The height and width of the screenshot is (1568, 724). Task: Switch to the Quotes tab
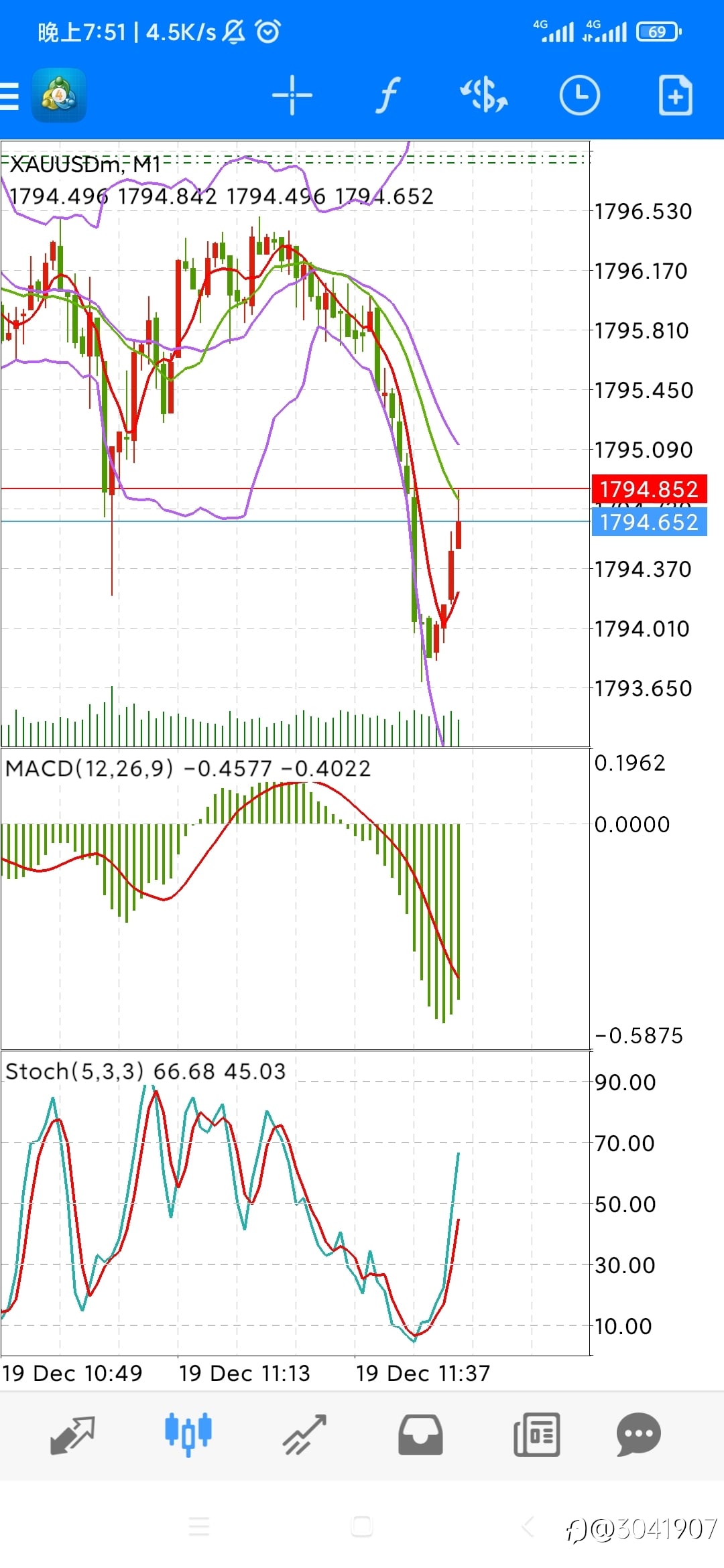click(72, 1435)
